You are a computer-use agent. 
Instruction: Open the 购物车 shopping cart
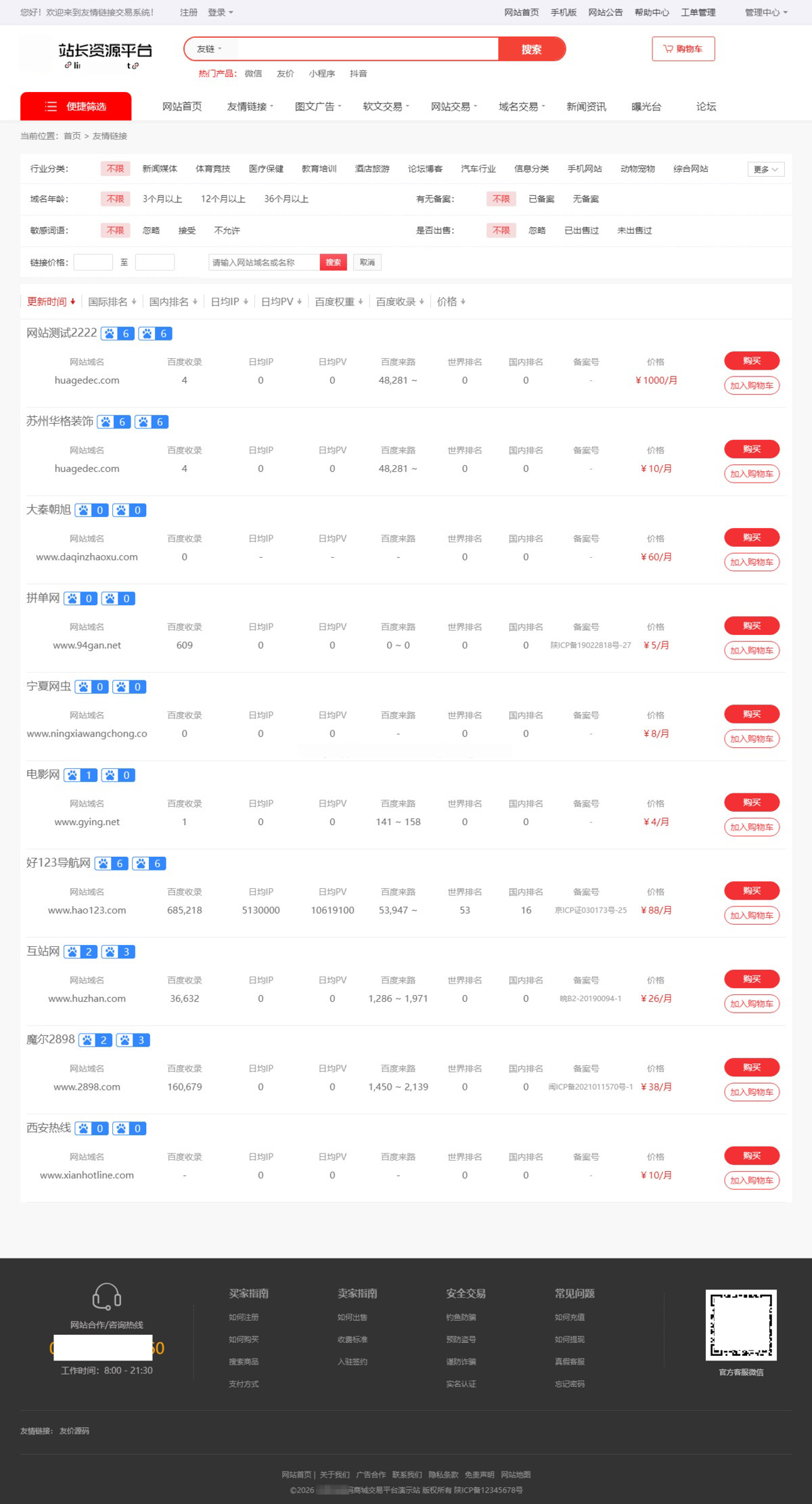point(683,49)
